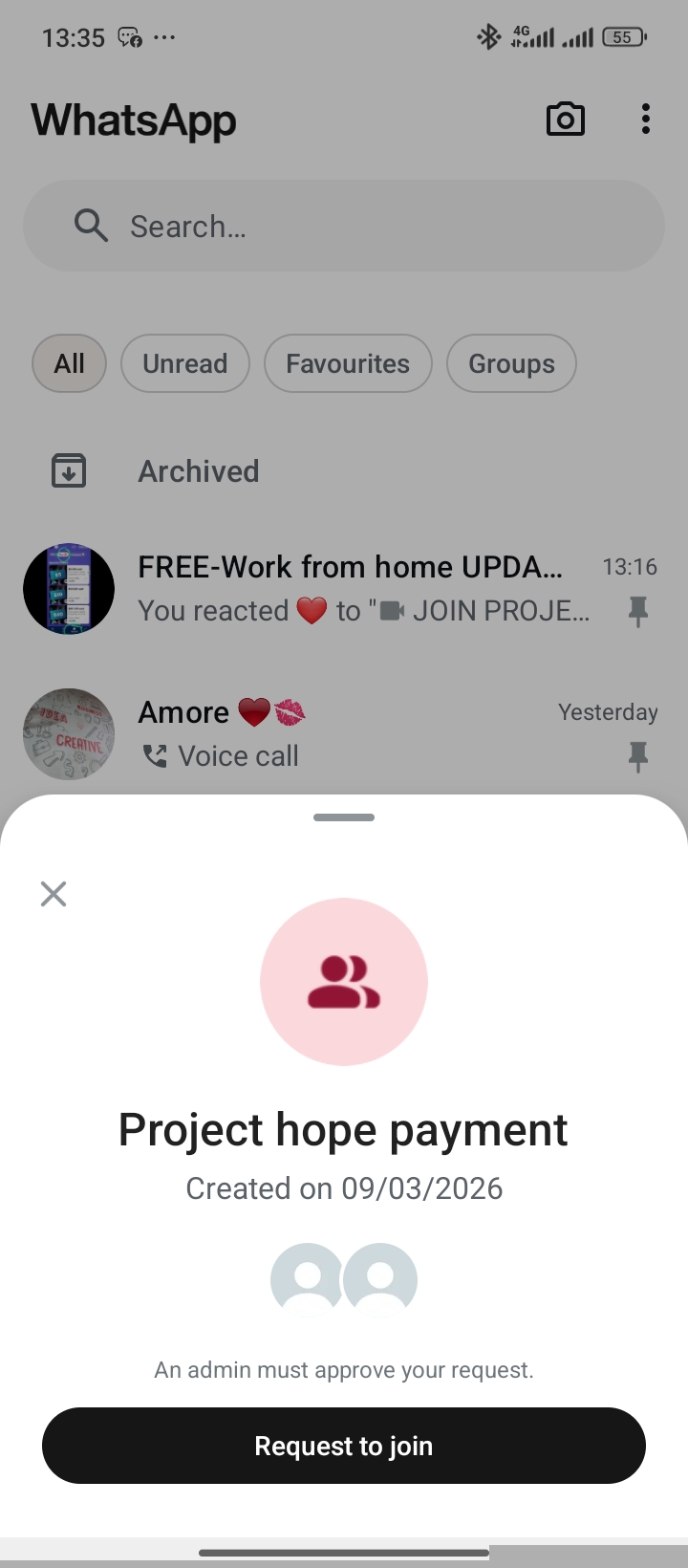Open Archived chats
Screen dimensions: 688x1568
pyautogui.click(x=199, y=471)
